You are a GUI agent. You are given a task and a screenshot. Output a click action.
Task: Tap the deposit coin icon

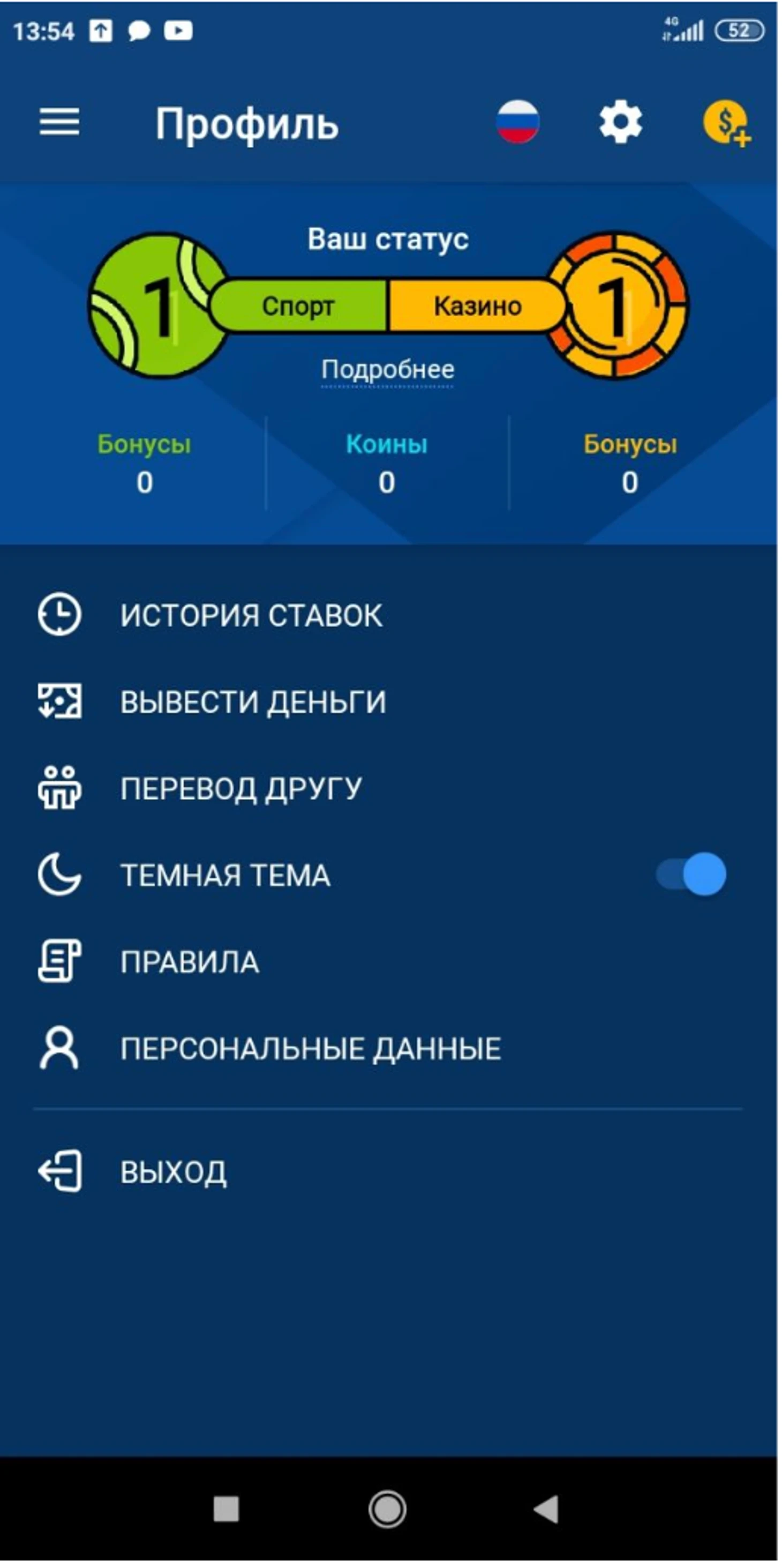(x=727, y=124)
